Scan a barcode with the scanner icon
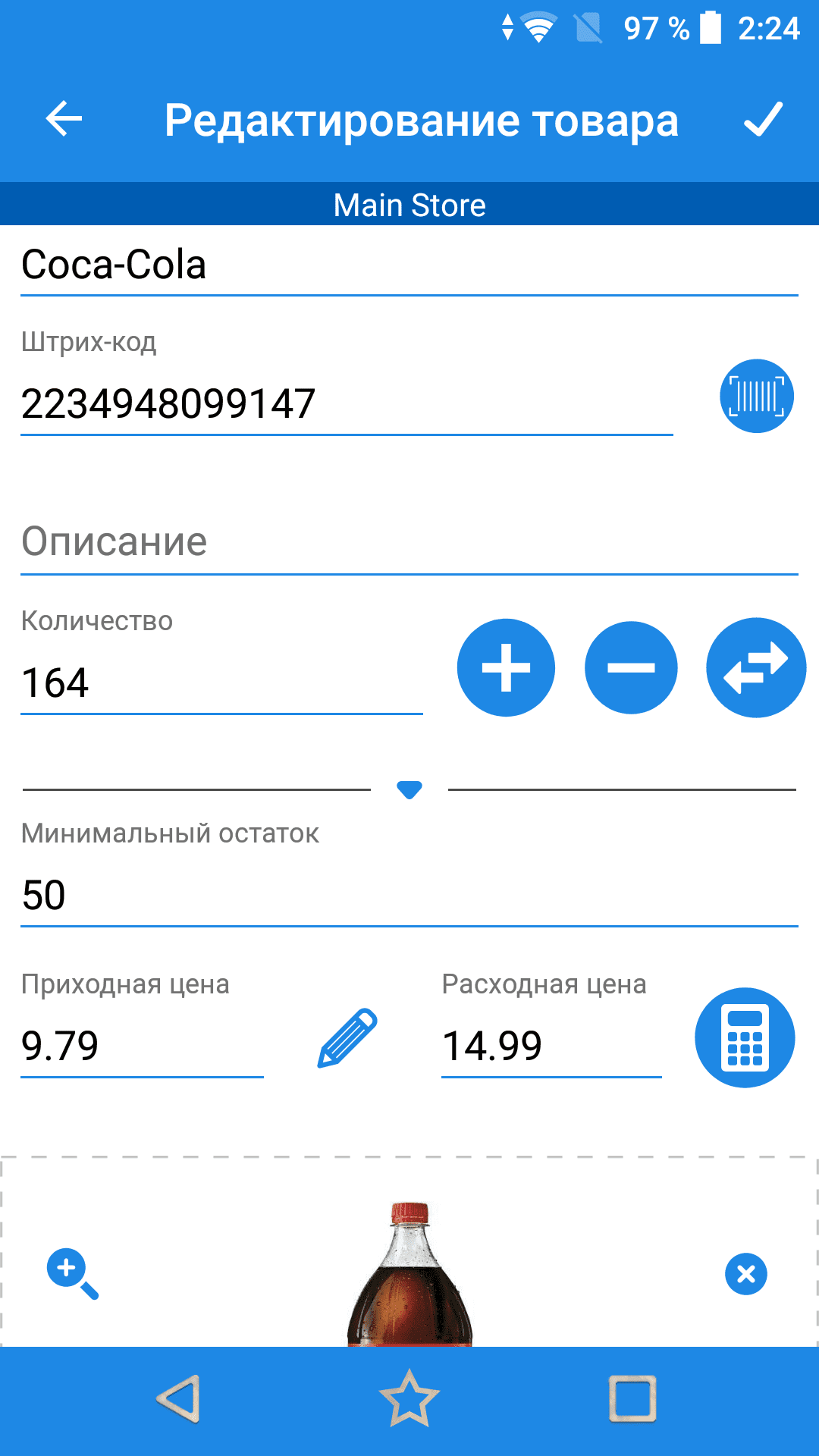The image size is (819, 1456). coord(756,396)
